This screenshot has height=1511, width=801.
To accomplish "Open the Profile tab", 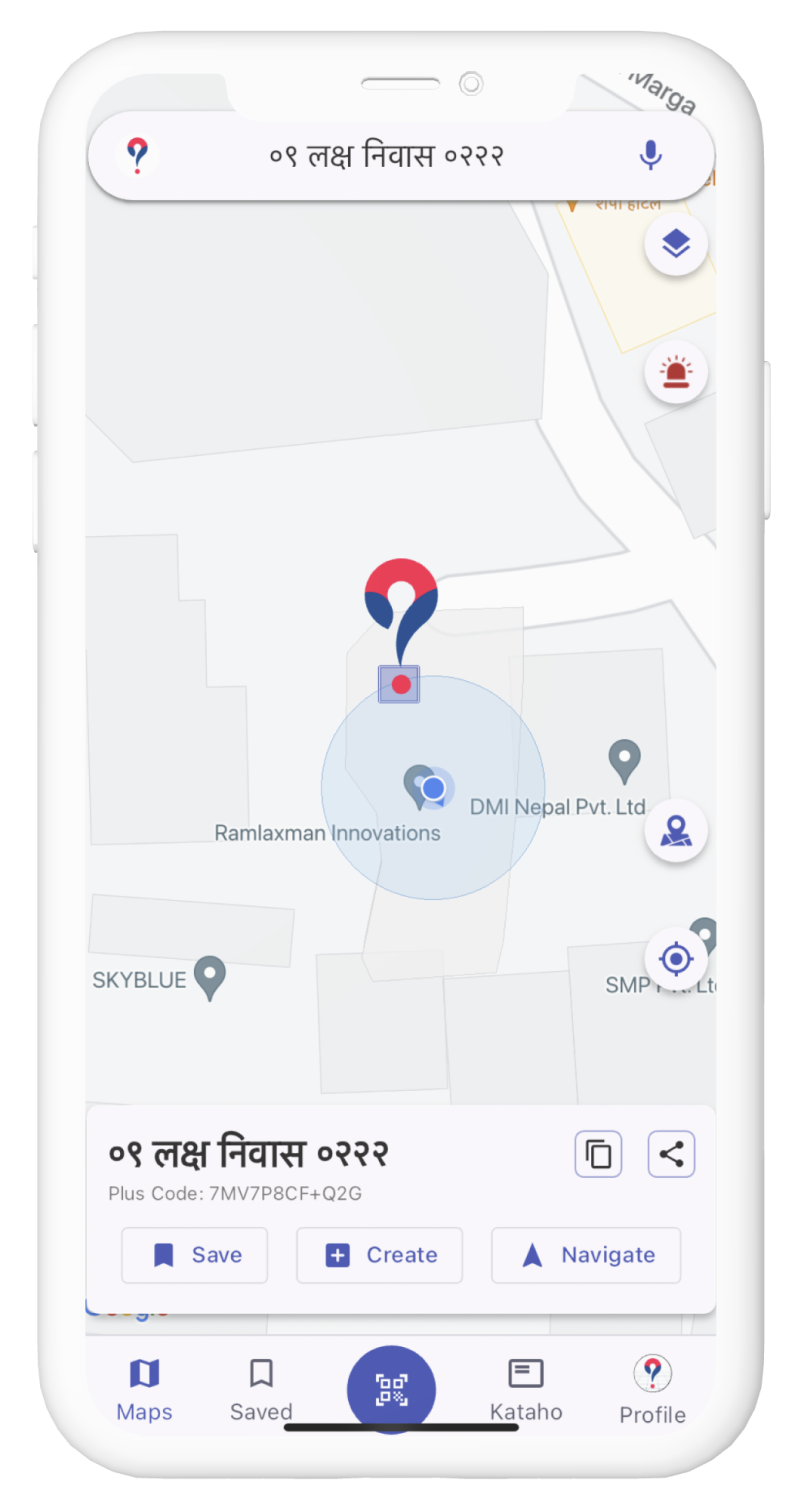I will pos(652,1389).
